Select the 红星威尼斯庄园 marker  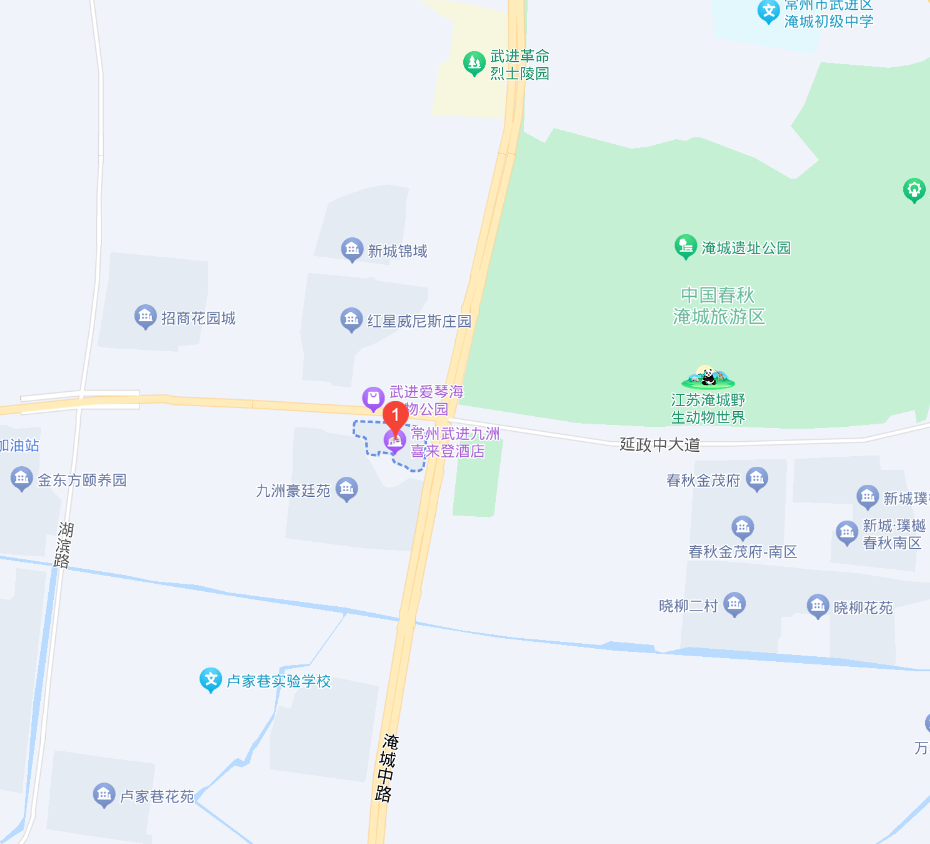[x=351, y=321]
